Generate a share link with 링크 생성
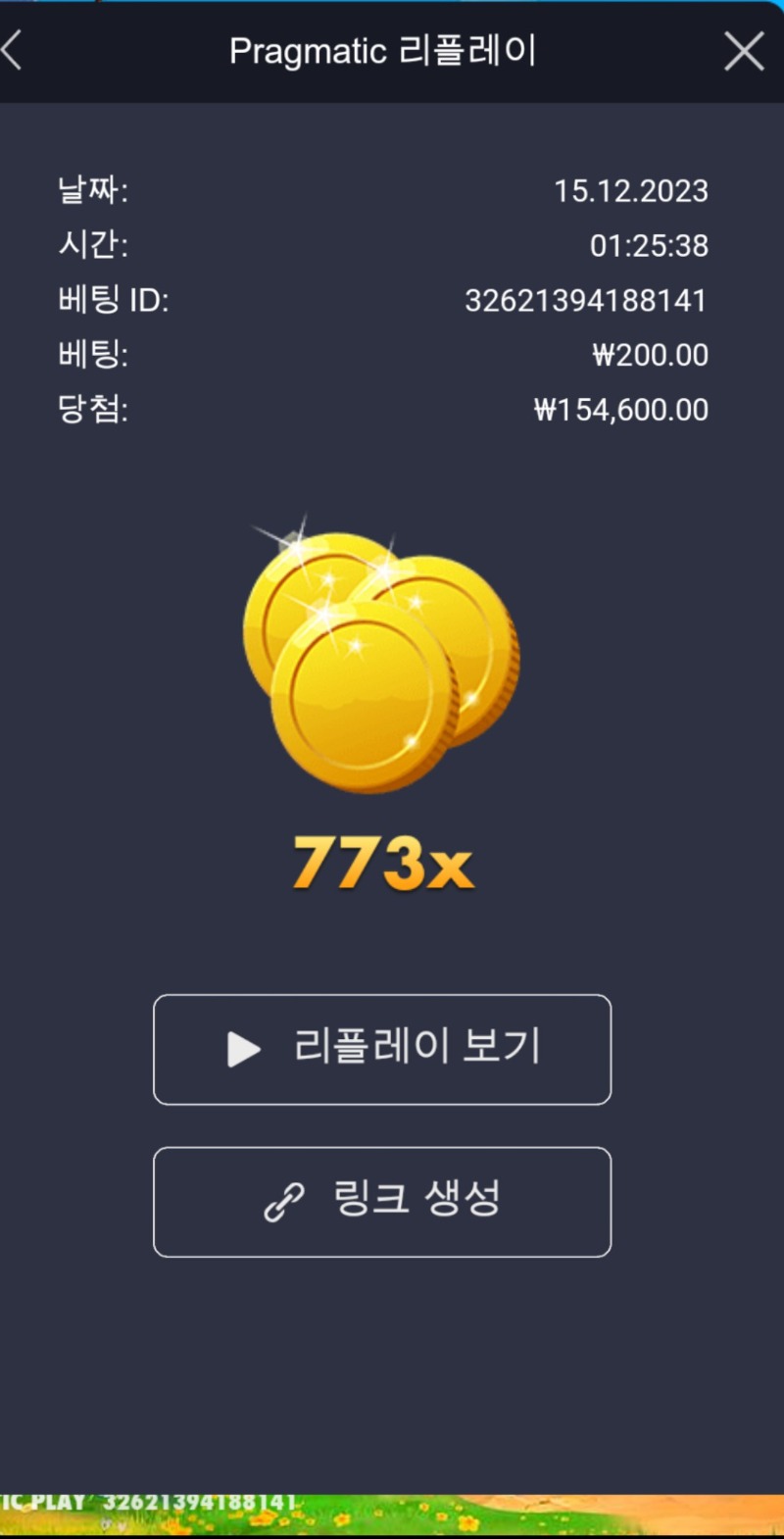The height and width of the screenshot is (1539, 784). [x=382, y=1201]
